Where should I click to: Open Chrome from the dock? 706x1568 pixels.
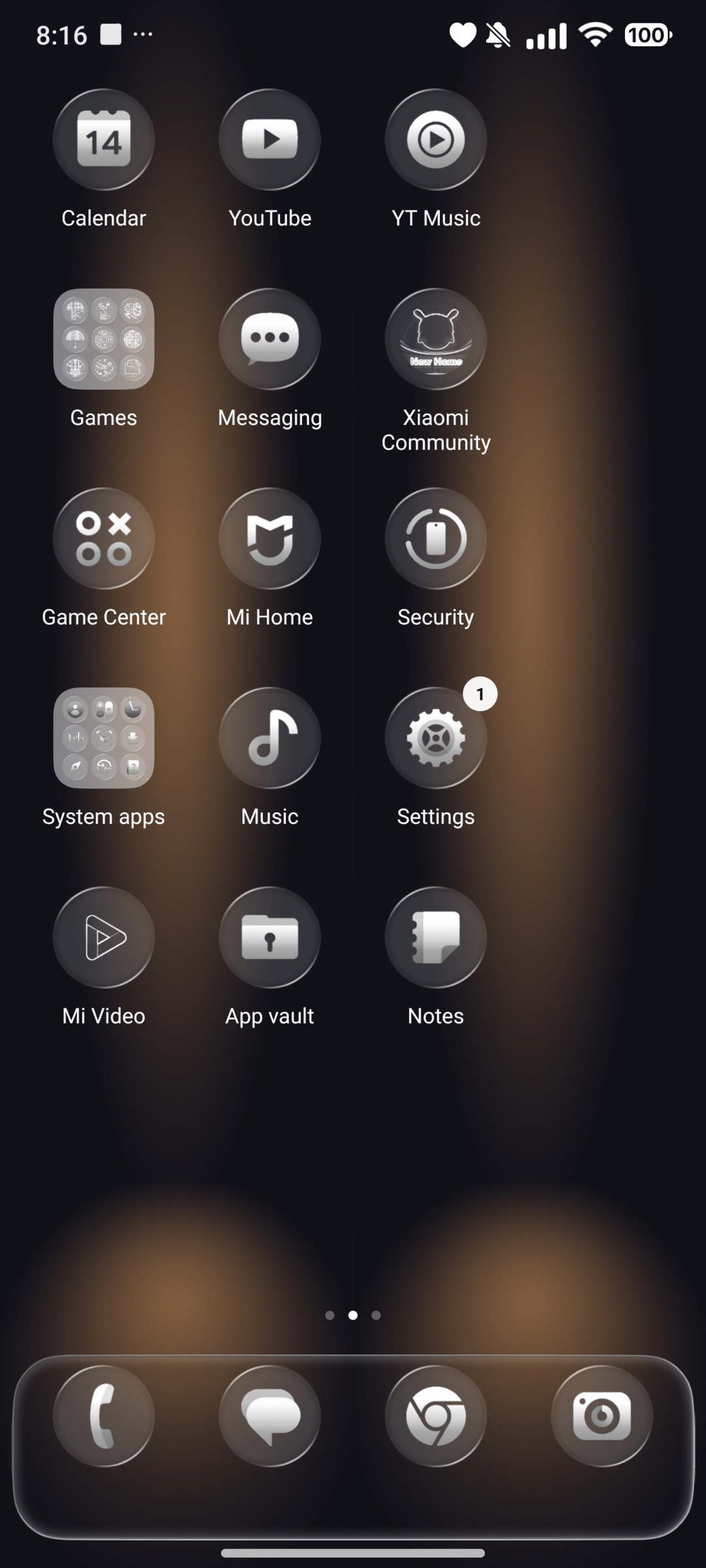coord(435,1418)
